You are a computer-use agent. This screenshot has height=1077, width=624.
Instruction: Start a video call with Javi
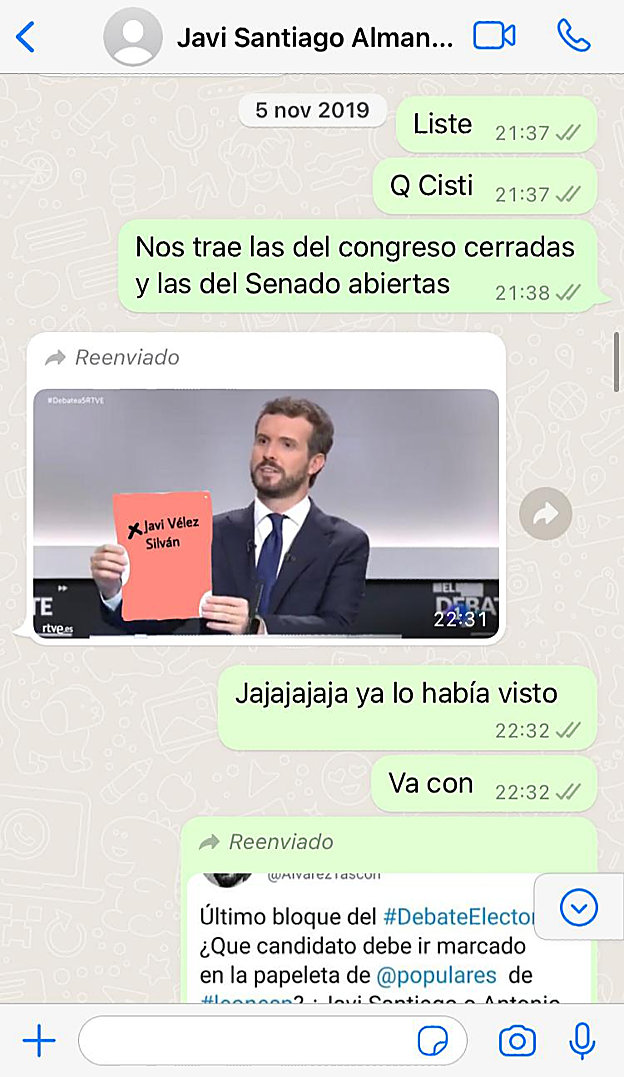(x=494, y=36)
